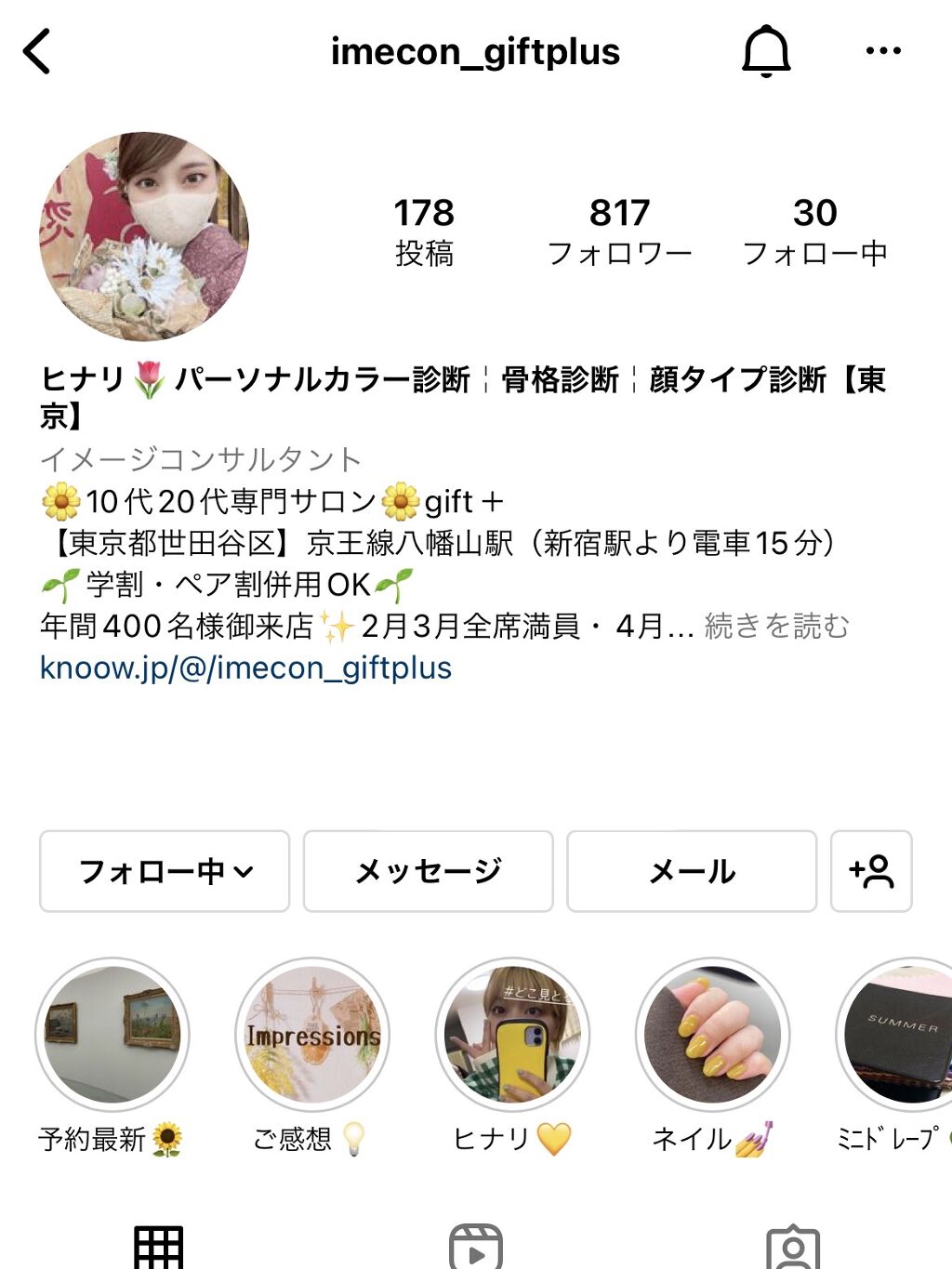Check the 817 フォロワー list
952x1269 pixels.
click(x=620, y=230)
